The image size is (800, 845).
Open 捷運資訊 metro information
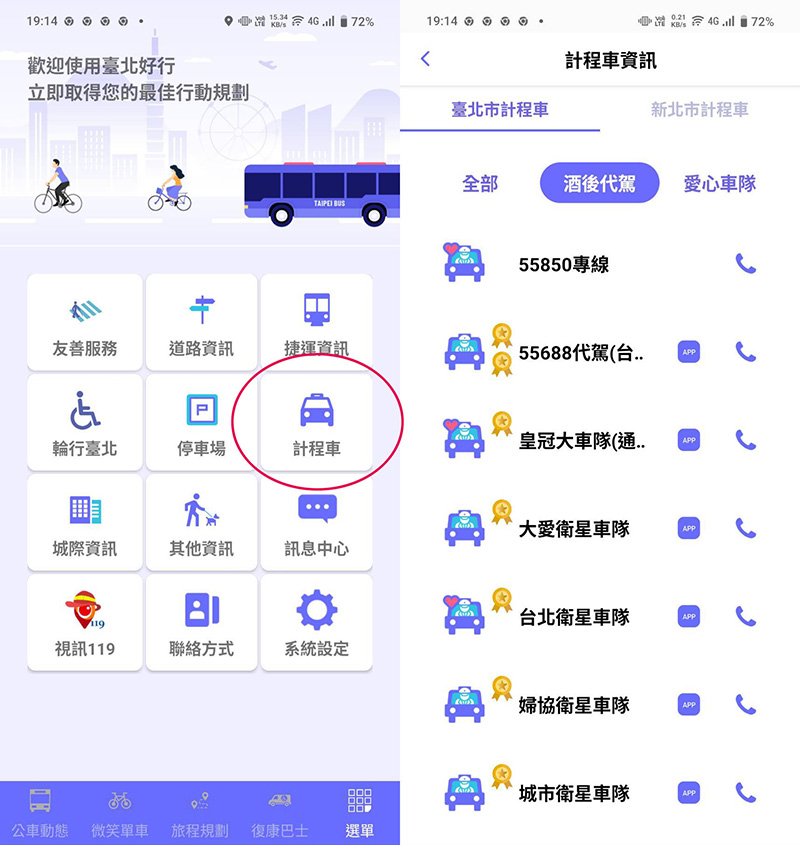(316, 324)
